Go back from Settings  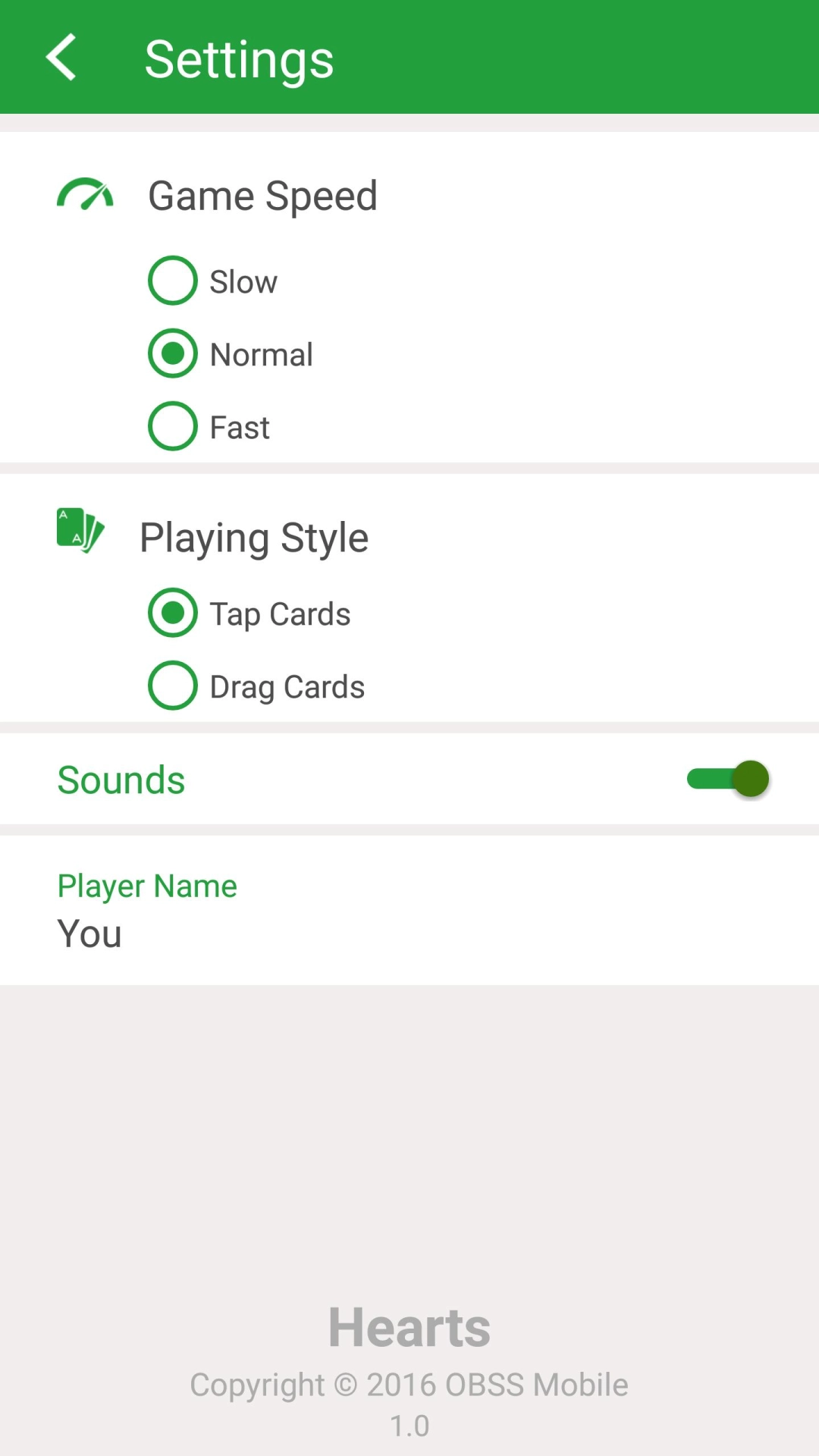click(61, 58)
